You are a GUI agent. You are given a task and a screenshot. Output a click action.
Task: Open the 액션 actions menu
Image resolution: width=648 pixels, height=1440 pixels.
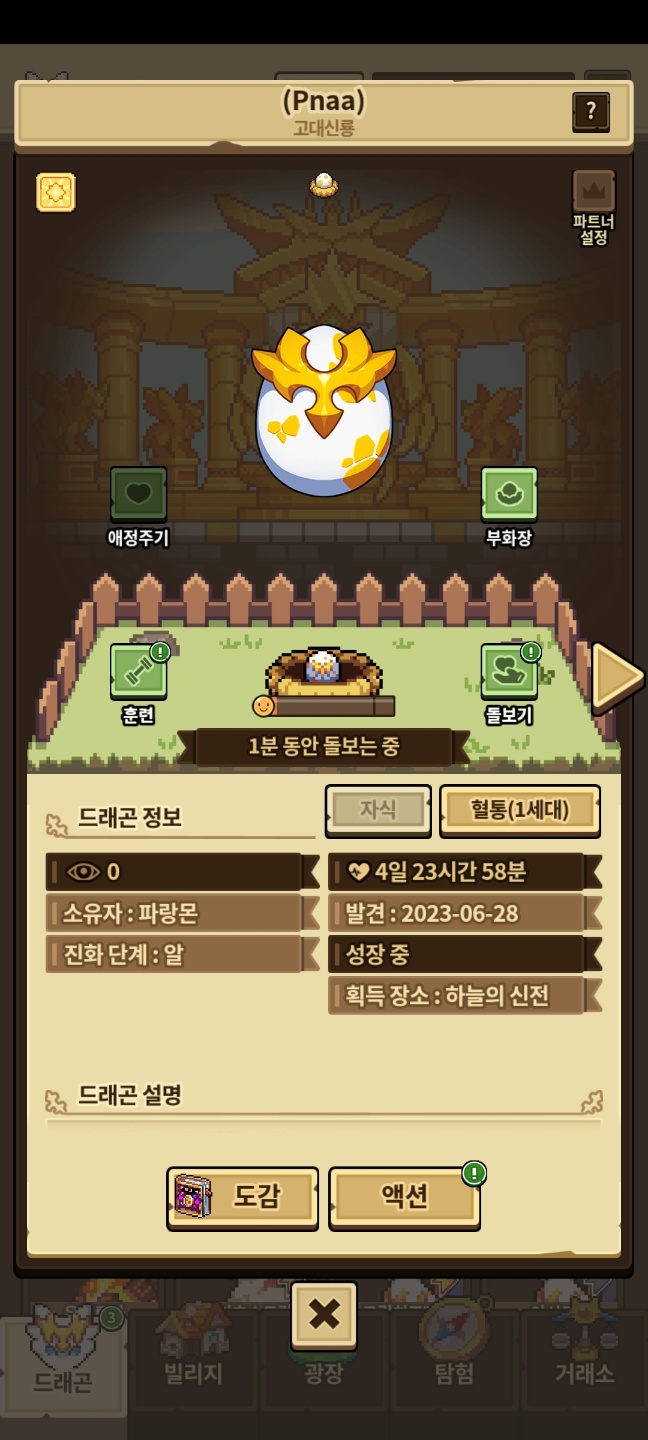405,1197
